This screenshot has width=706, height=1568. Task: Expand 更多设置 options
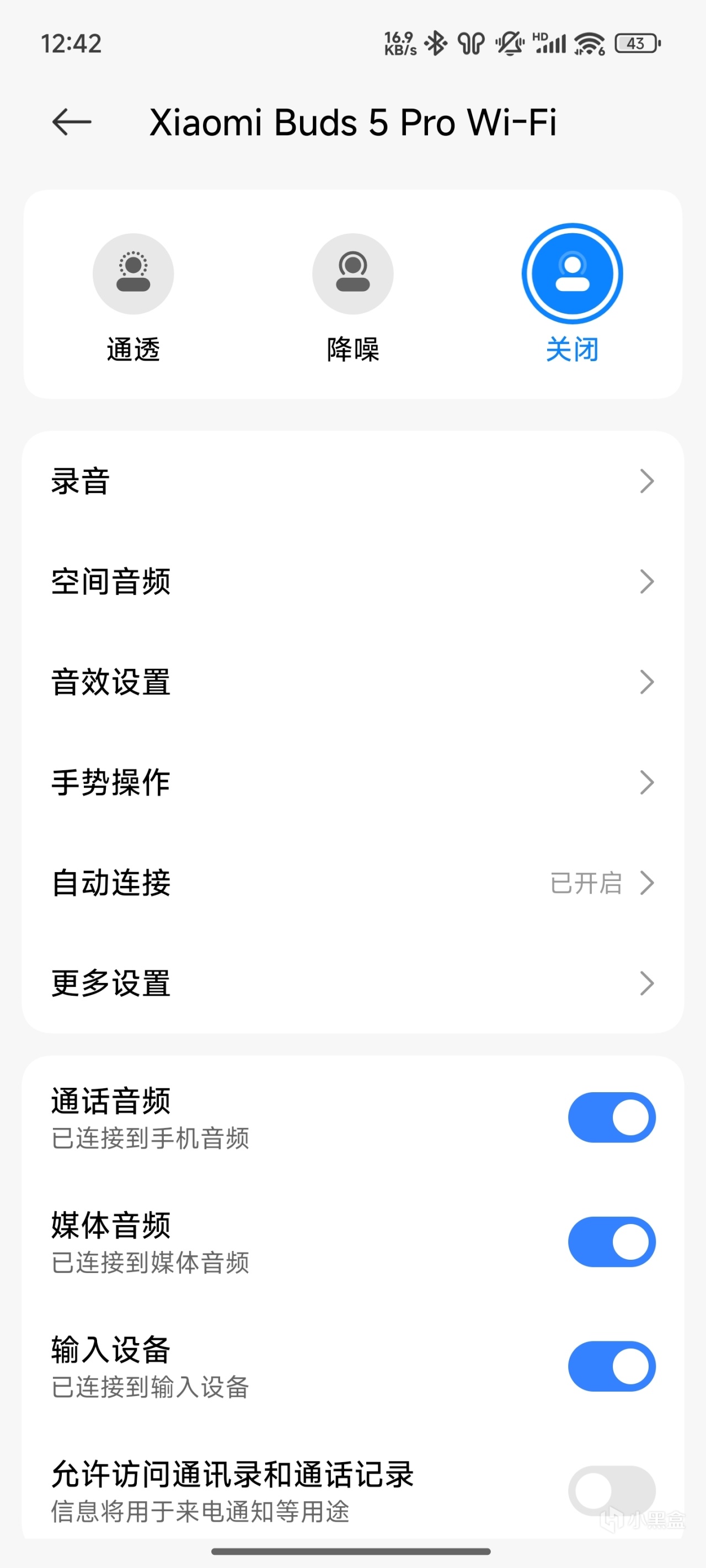click(648, 983)
